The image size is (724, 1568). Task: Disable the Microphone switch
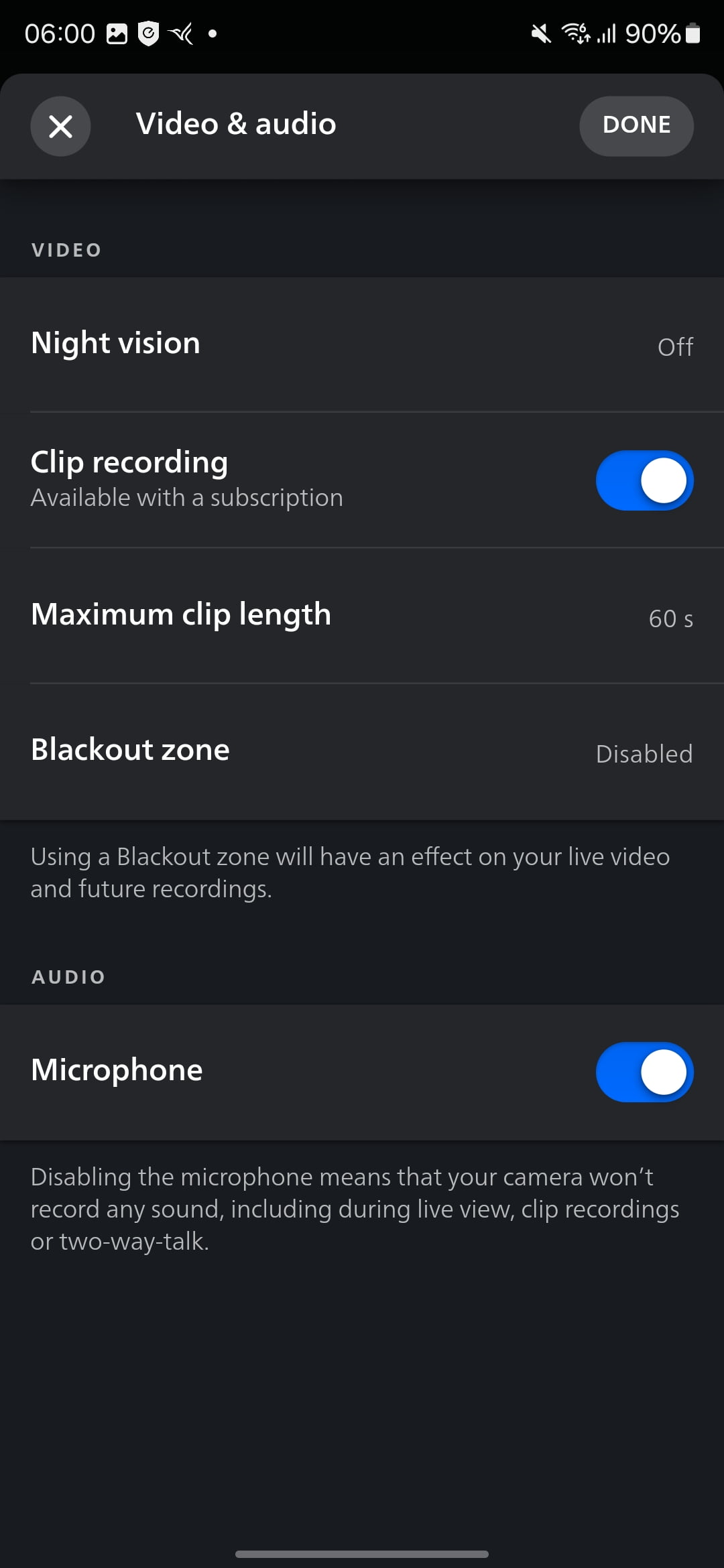(x=644, y=1071)
